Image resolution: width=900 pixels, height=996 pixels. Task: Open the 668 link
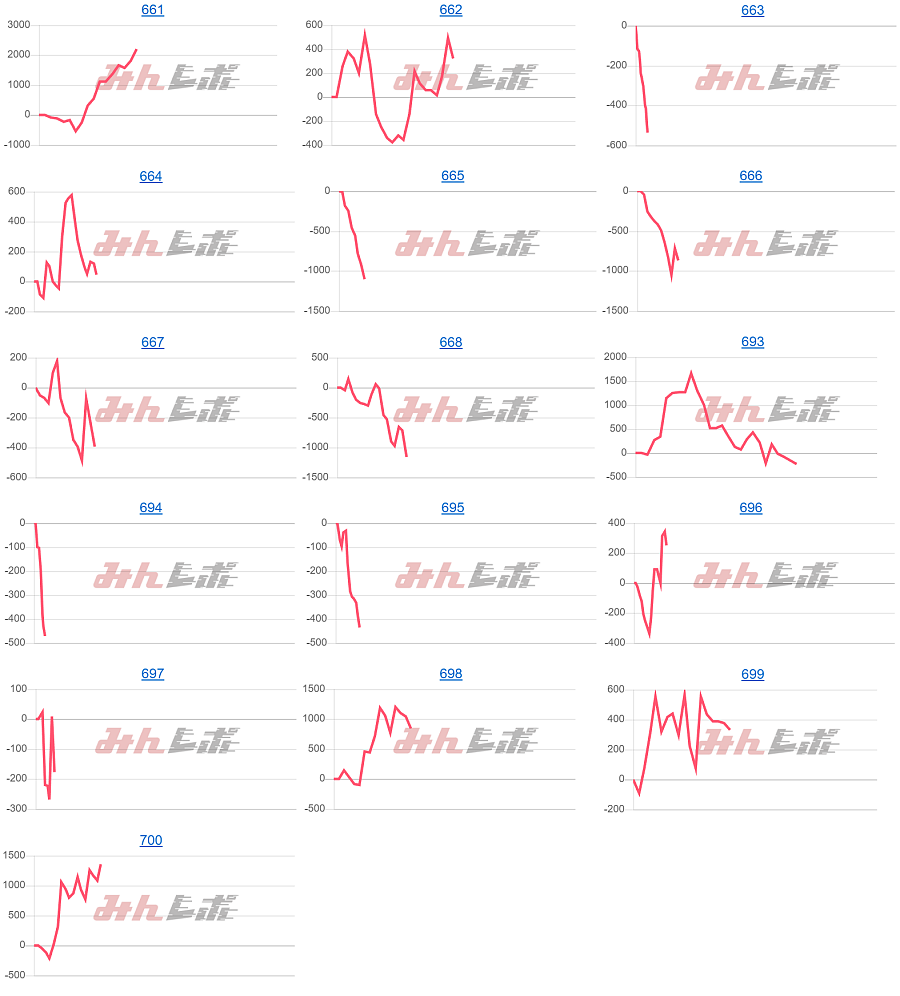click(x=451, y=342)
